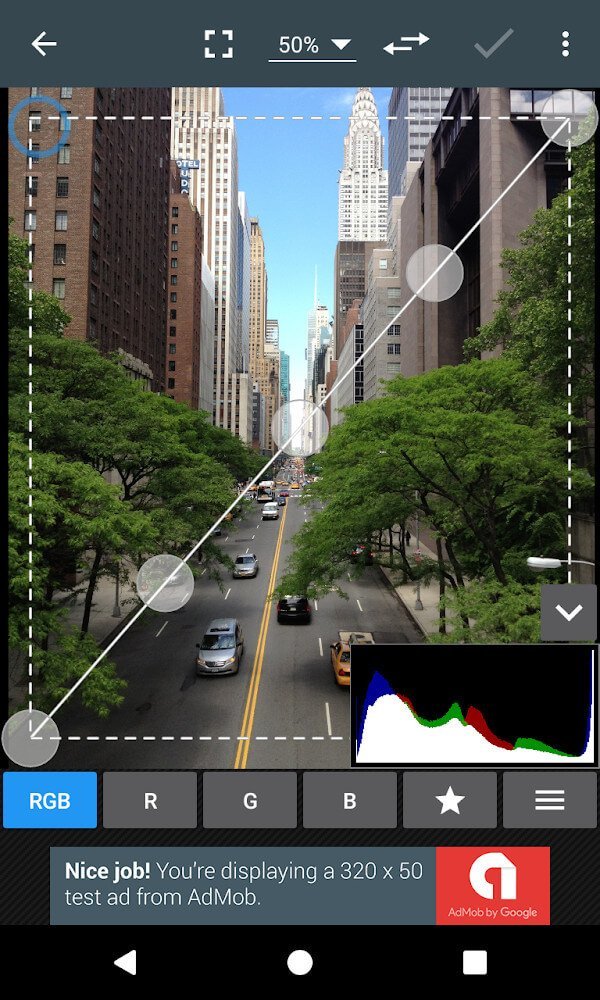600x1000 pixels.
Task: Switch to the B channel
Action: click(350, 800)
